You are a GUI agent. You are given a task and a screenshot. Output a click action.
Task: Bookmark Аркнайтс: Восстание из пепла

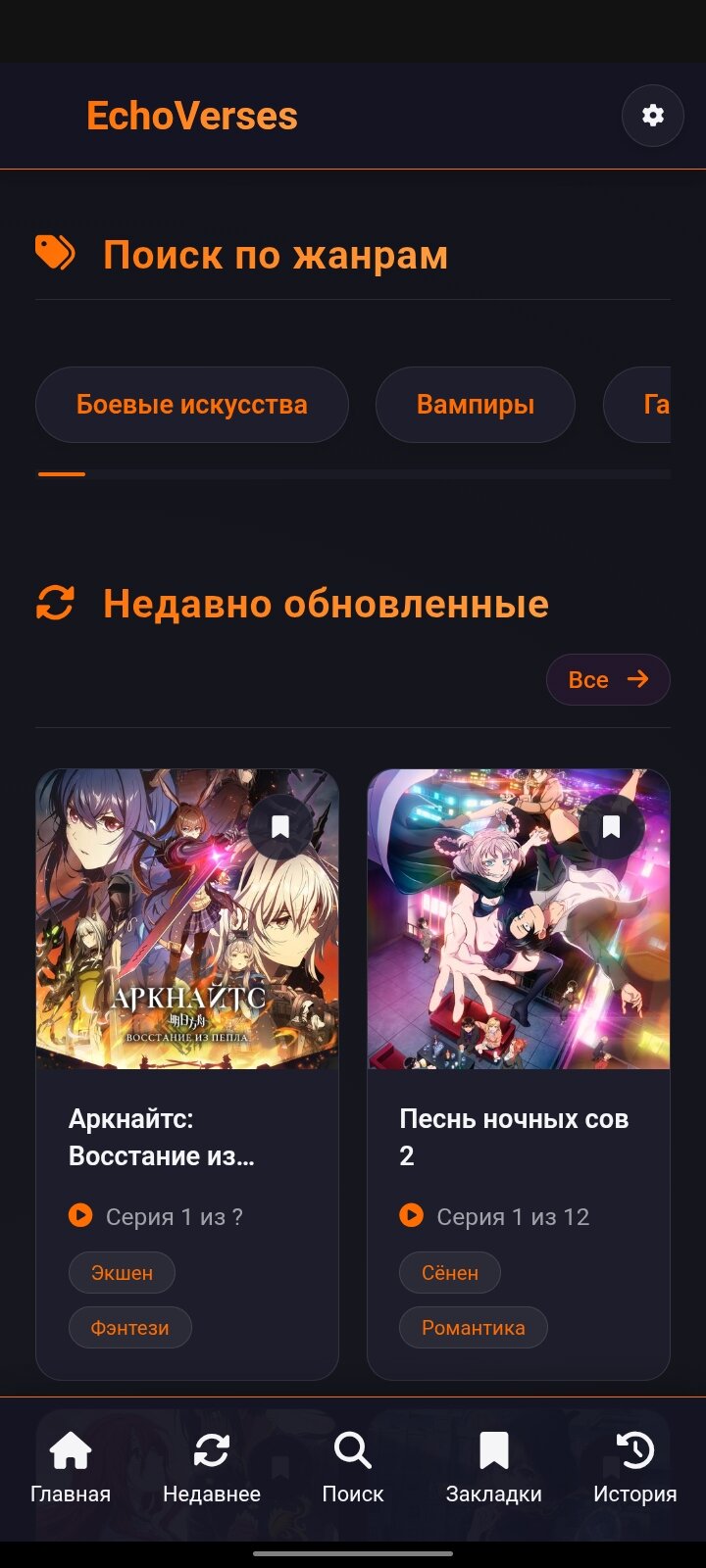[x=280, y=827]
